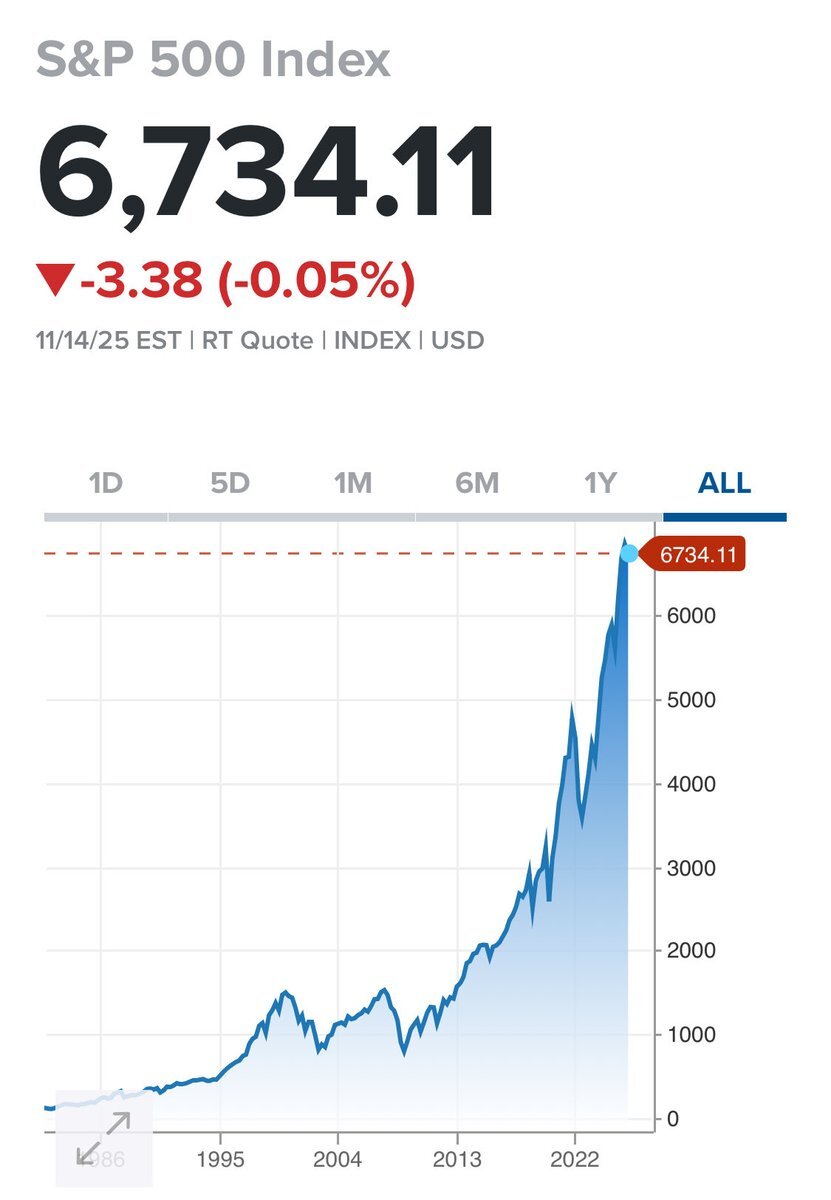Select the 5D time range
831x1200 pixels.
(x=229, y=484)
